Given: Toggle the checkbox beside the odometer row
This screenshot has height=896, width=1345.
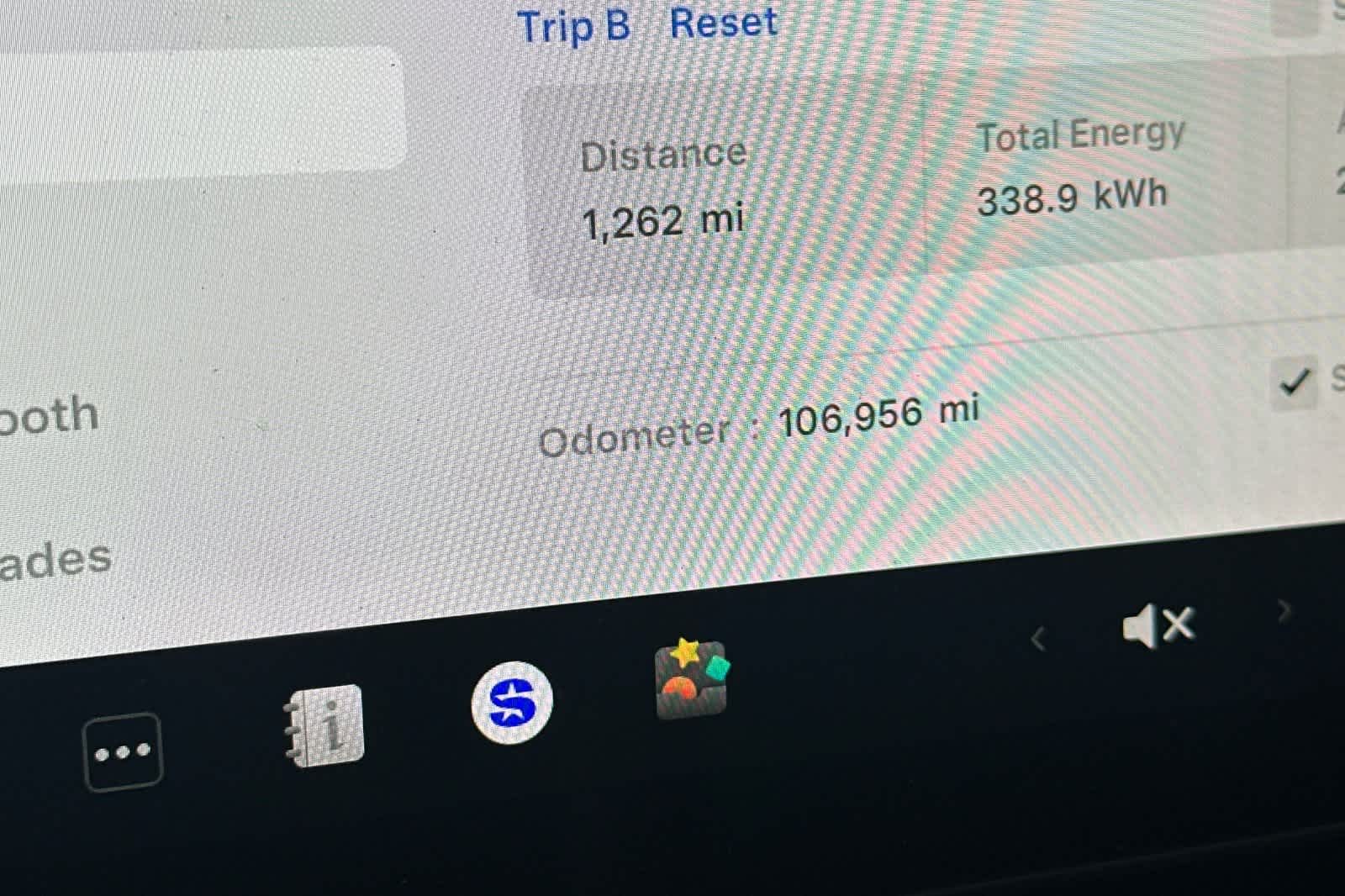Looking at the screenshot, I should (1294, 382).
